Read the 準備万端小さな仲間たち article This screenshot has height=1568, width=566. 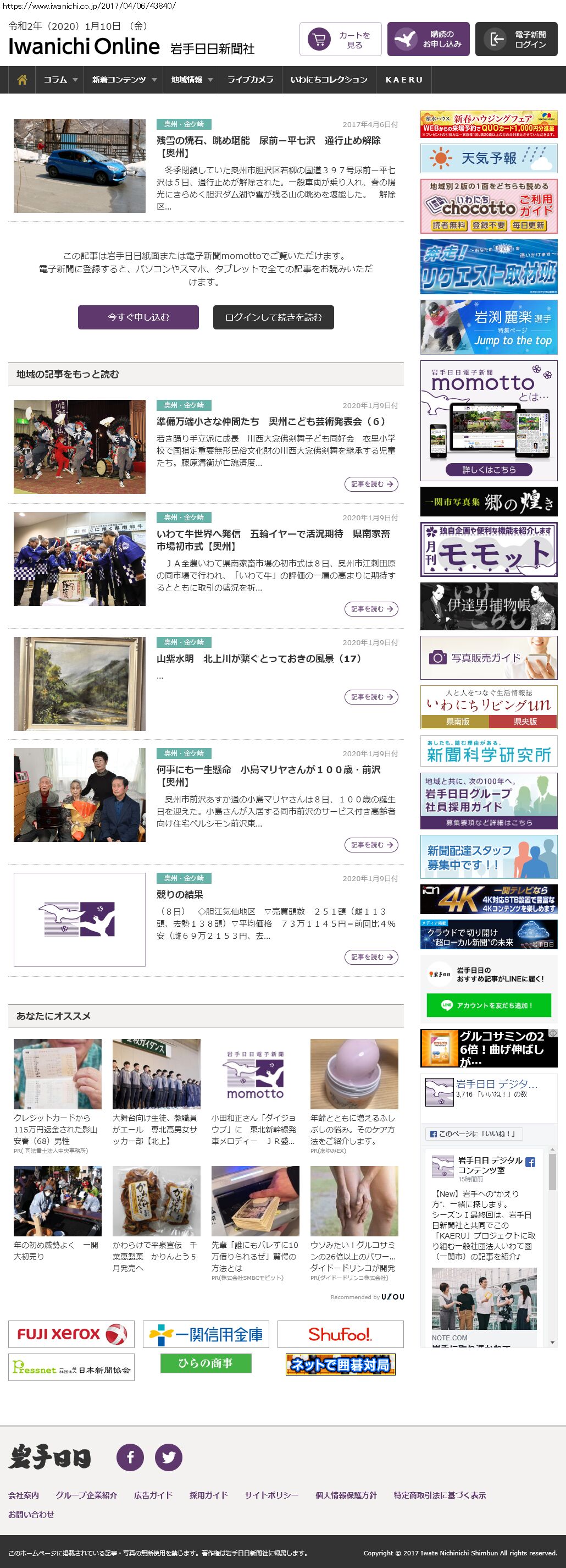click(x=270, y=421)
